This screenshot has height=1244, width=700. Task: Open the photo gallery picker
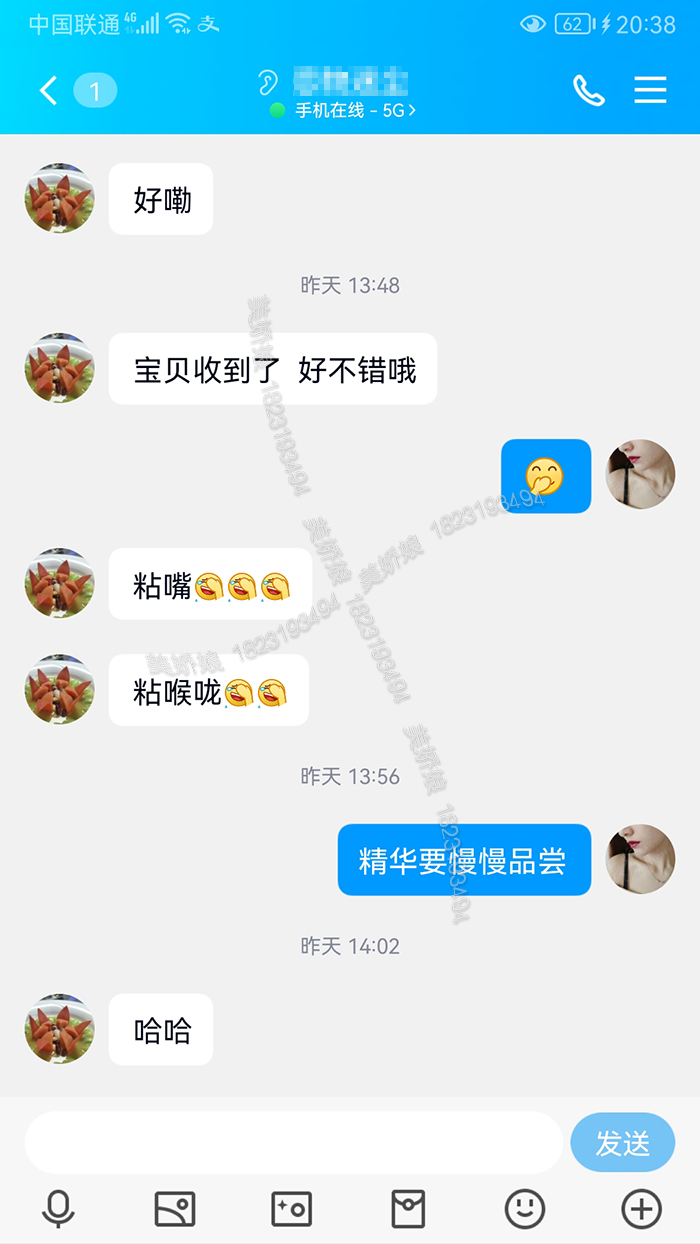click(175, 1209)
